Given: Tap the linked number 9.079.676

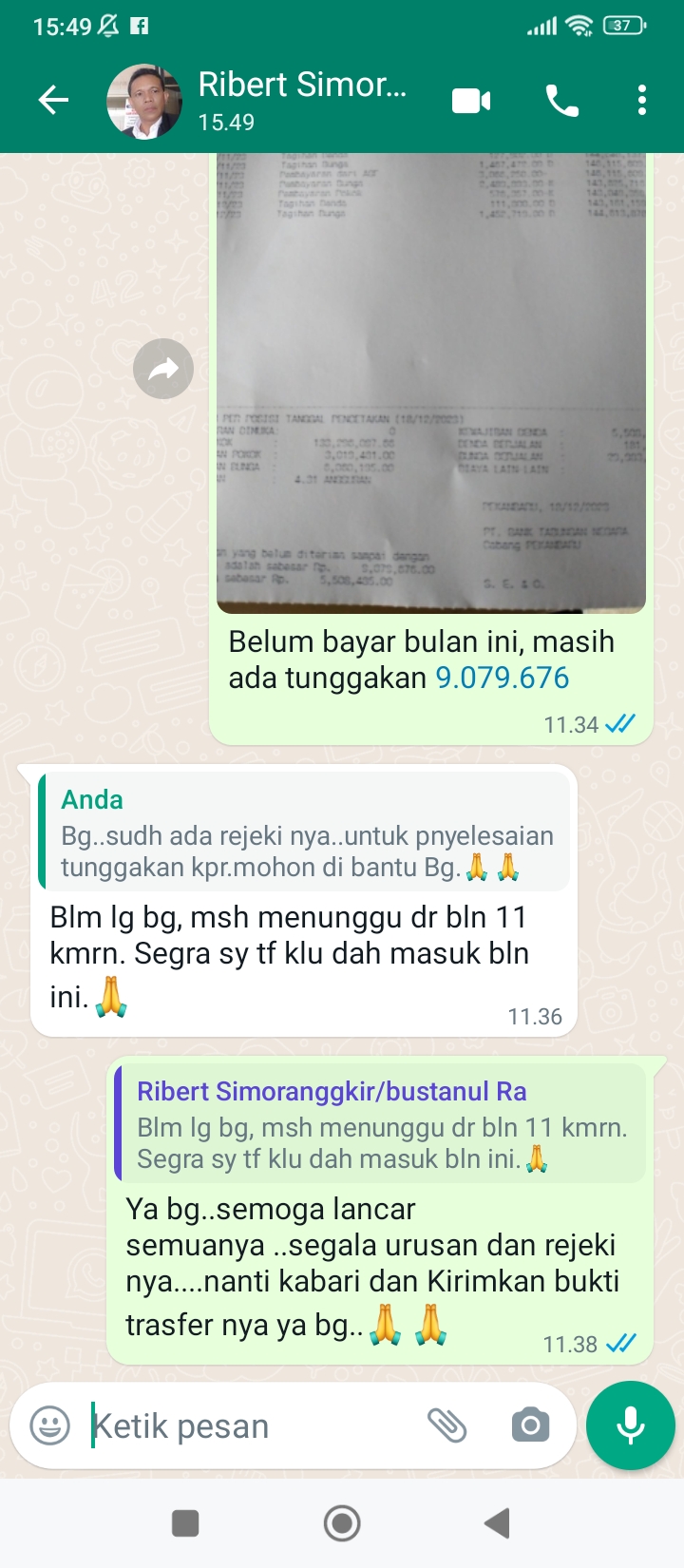Looking at the screenshot, I should point(502,678).
